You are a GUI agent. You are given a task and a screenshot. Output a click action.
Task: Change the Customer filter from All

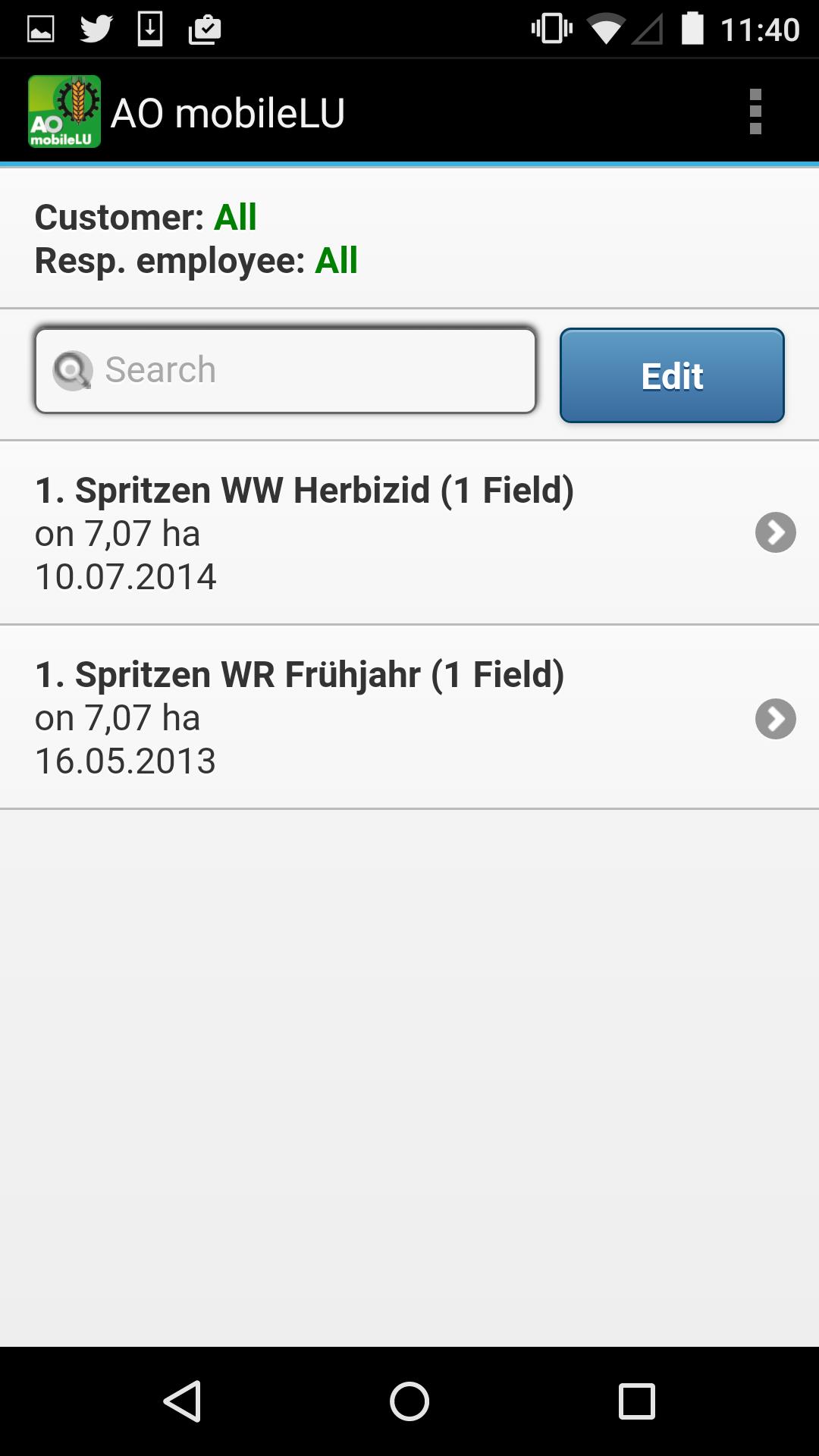click(x=234, y=216)
